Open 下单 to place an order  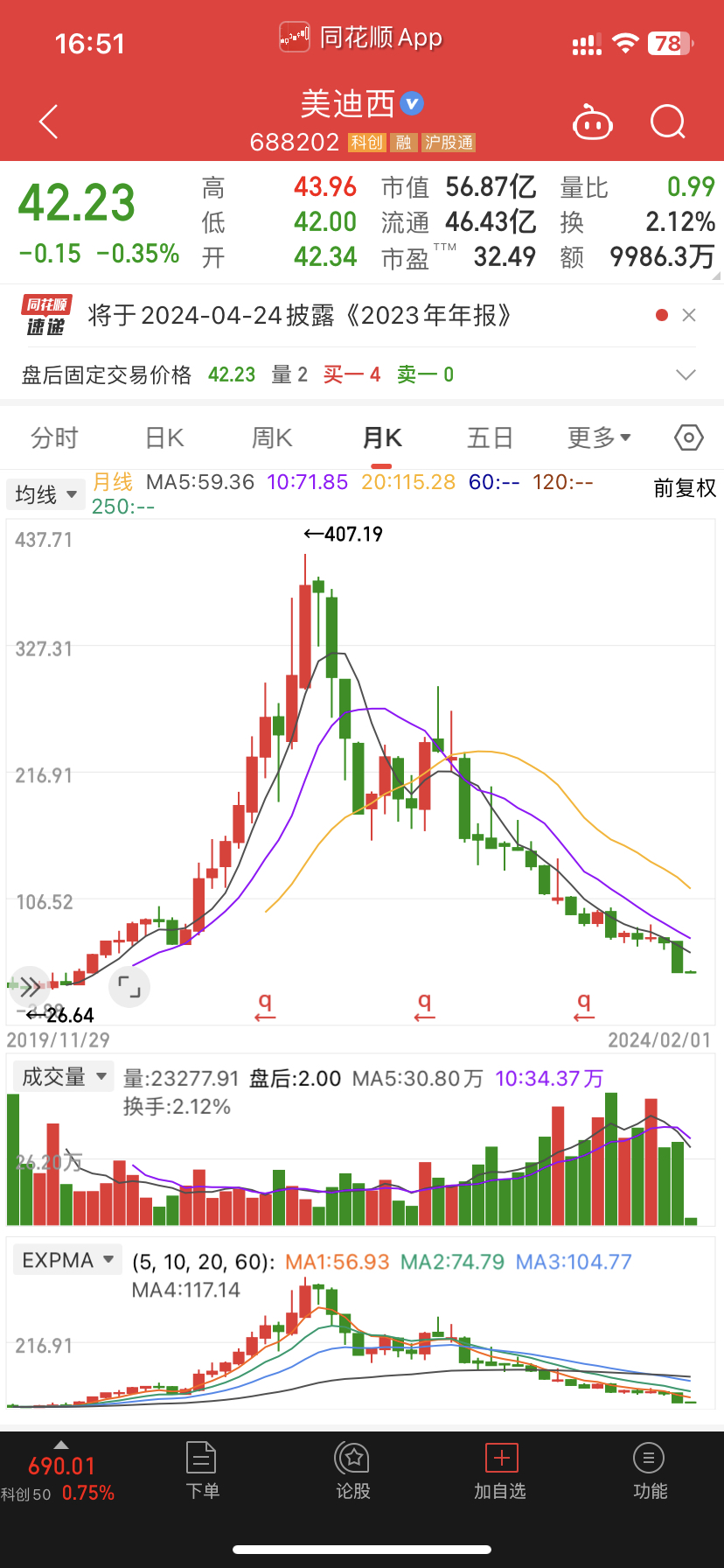pyautogui.click(x=202, y=1471)
